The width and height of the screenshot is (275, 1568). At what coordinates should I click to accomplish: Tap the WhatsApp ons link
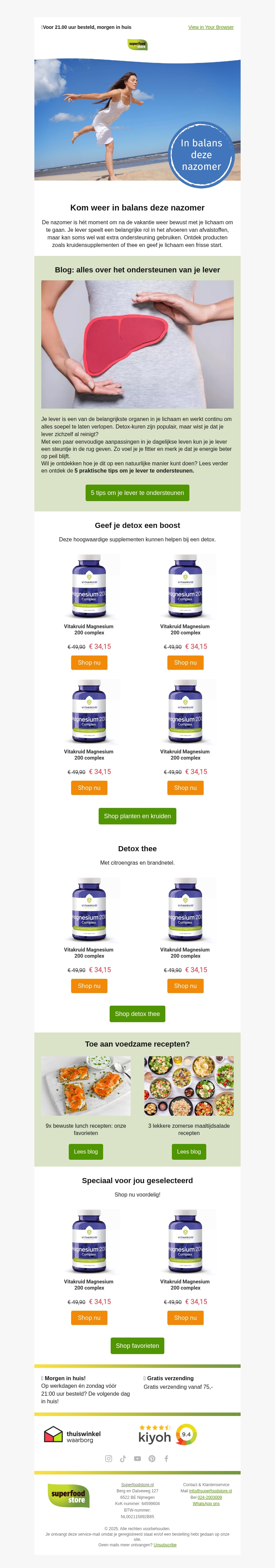pos(206,1503)
